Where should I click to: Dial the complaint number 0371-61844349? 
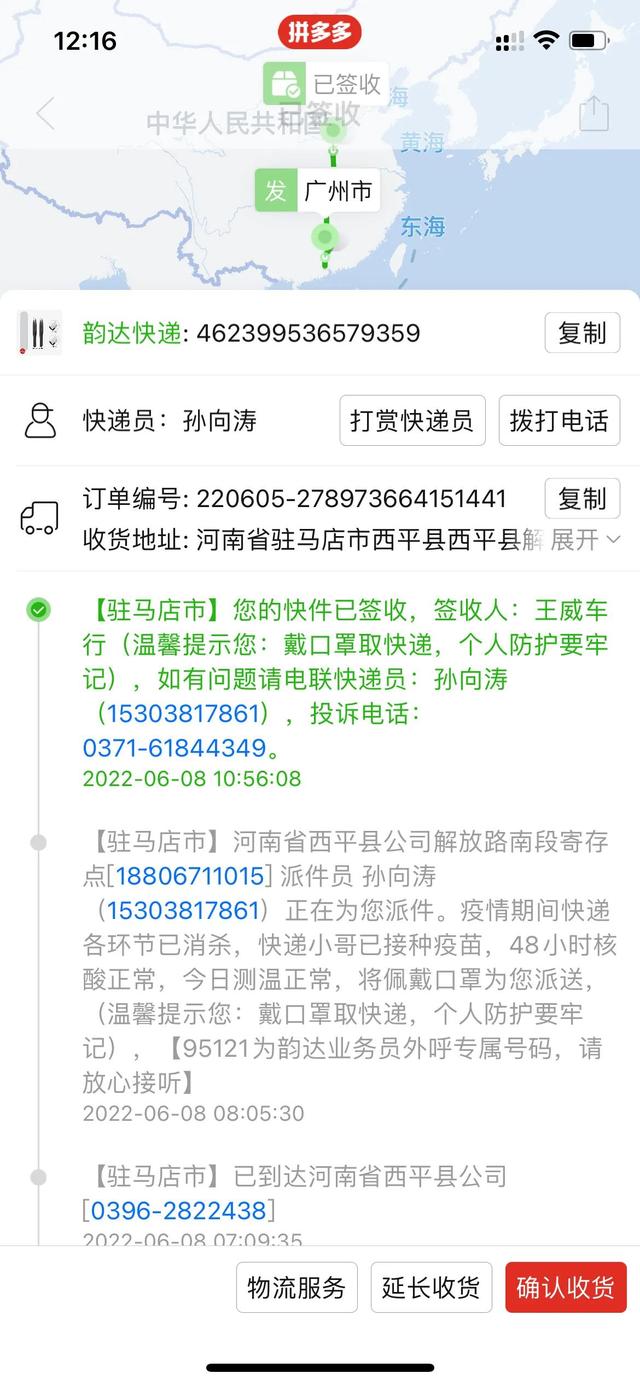(x=174, y=748)
